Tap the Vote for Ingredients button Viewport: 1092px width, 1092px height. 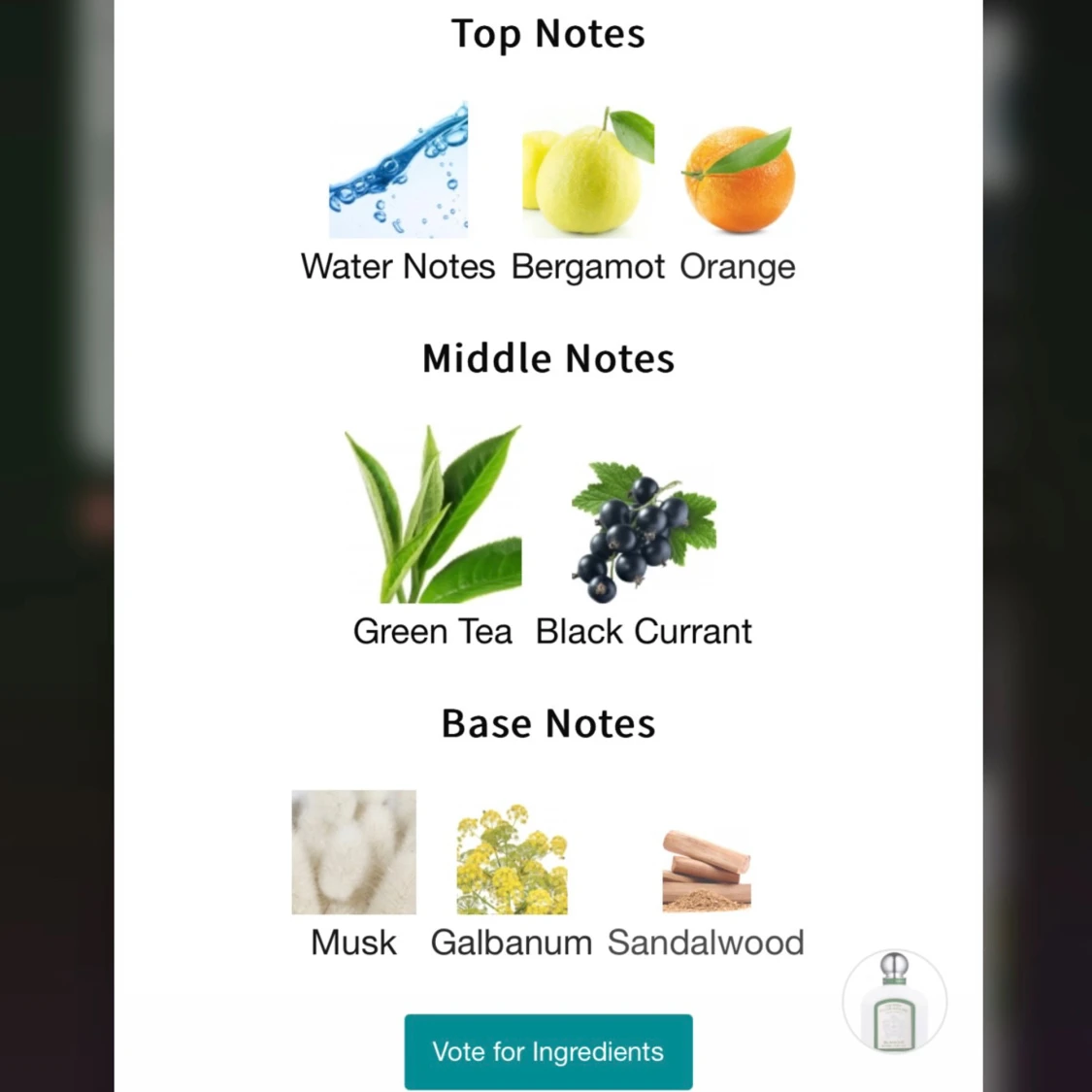pyautogui.click(x=548, y=1051)
